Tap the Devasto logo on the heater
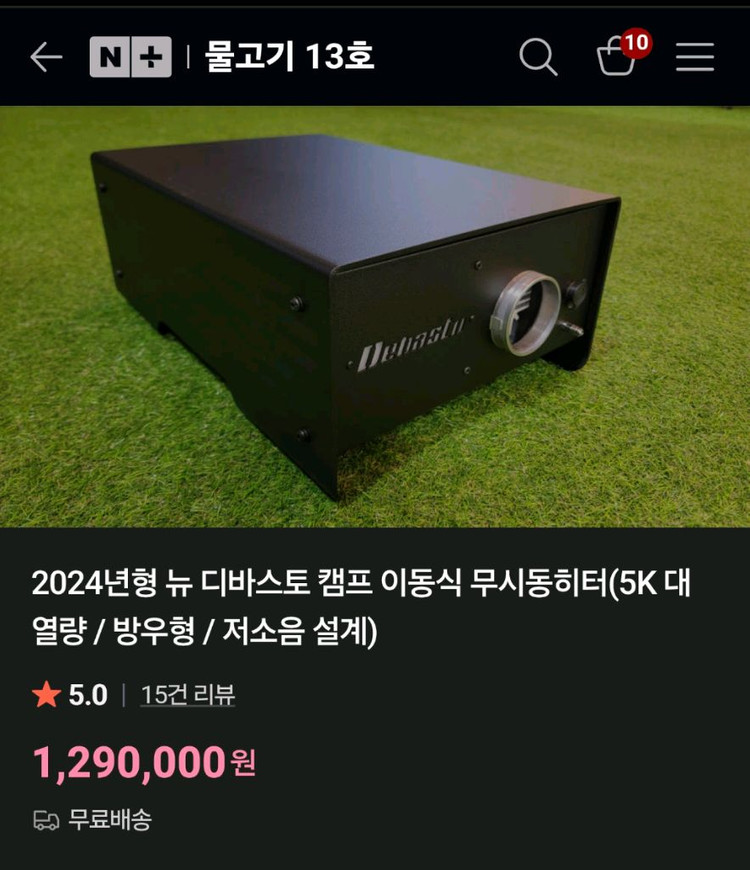750x870 pixels. click(410, 350)
